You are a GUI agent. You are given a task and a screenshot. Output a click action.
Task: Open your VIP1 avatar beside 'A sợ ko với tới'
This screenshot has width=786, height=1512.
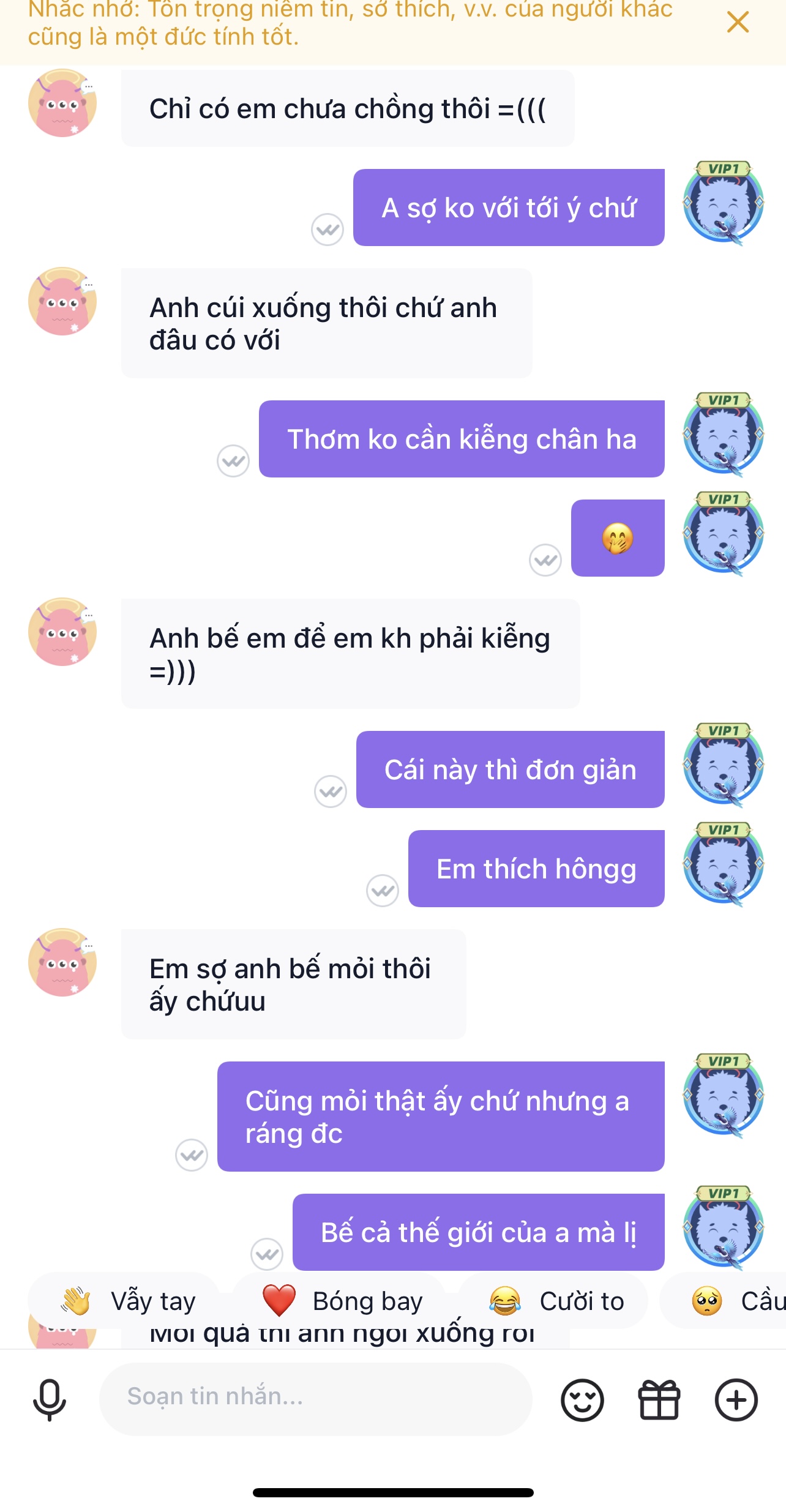coord(723,203)
